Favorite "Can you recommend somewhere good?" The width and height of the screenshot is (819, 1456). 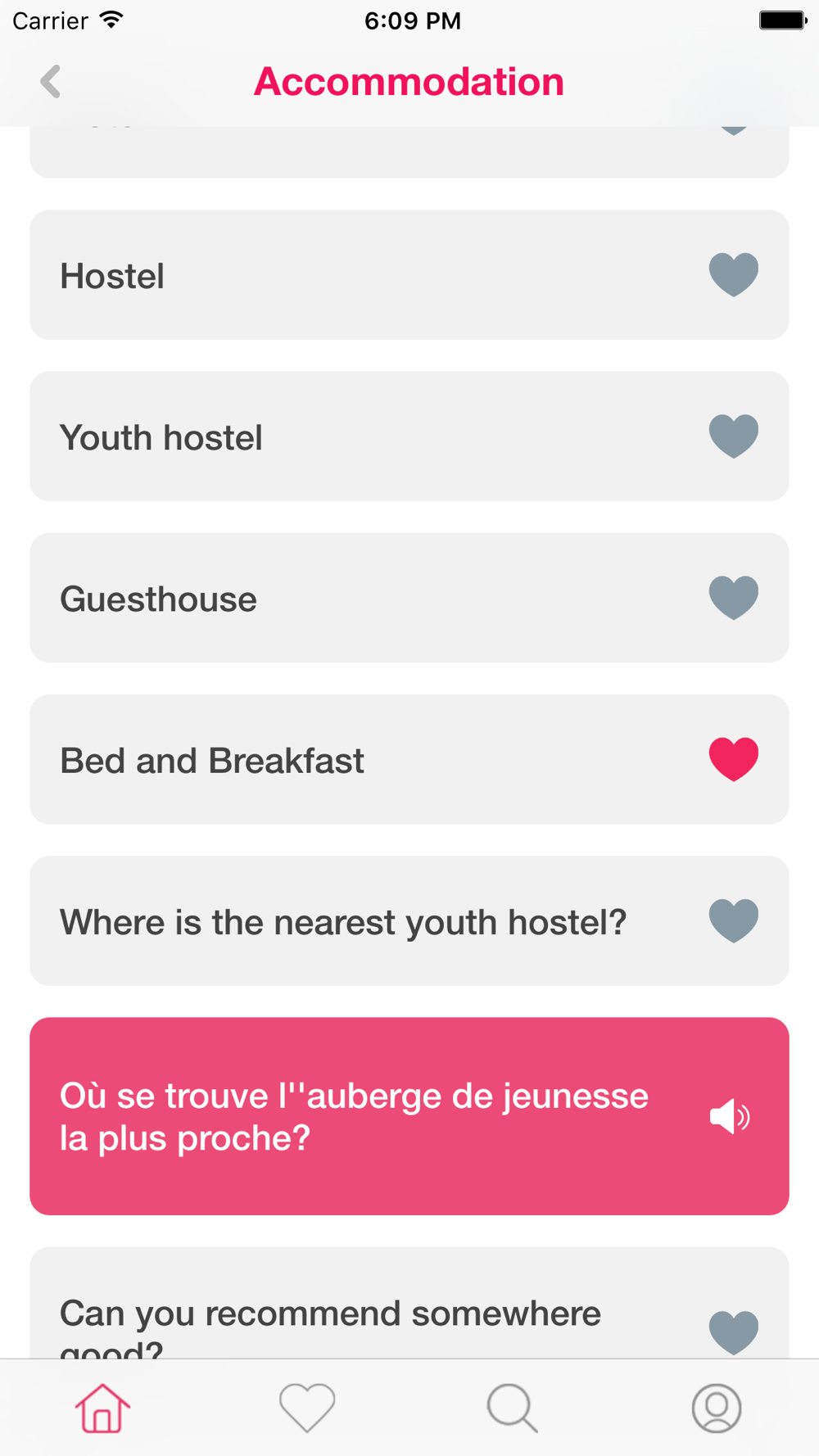coord(733,1332)
